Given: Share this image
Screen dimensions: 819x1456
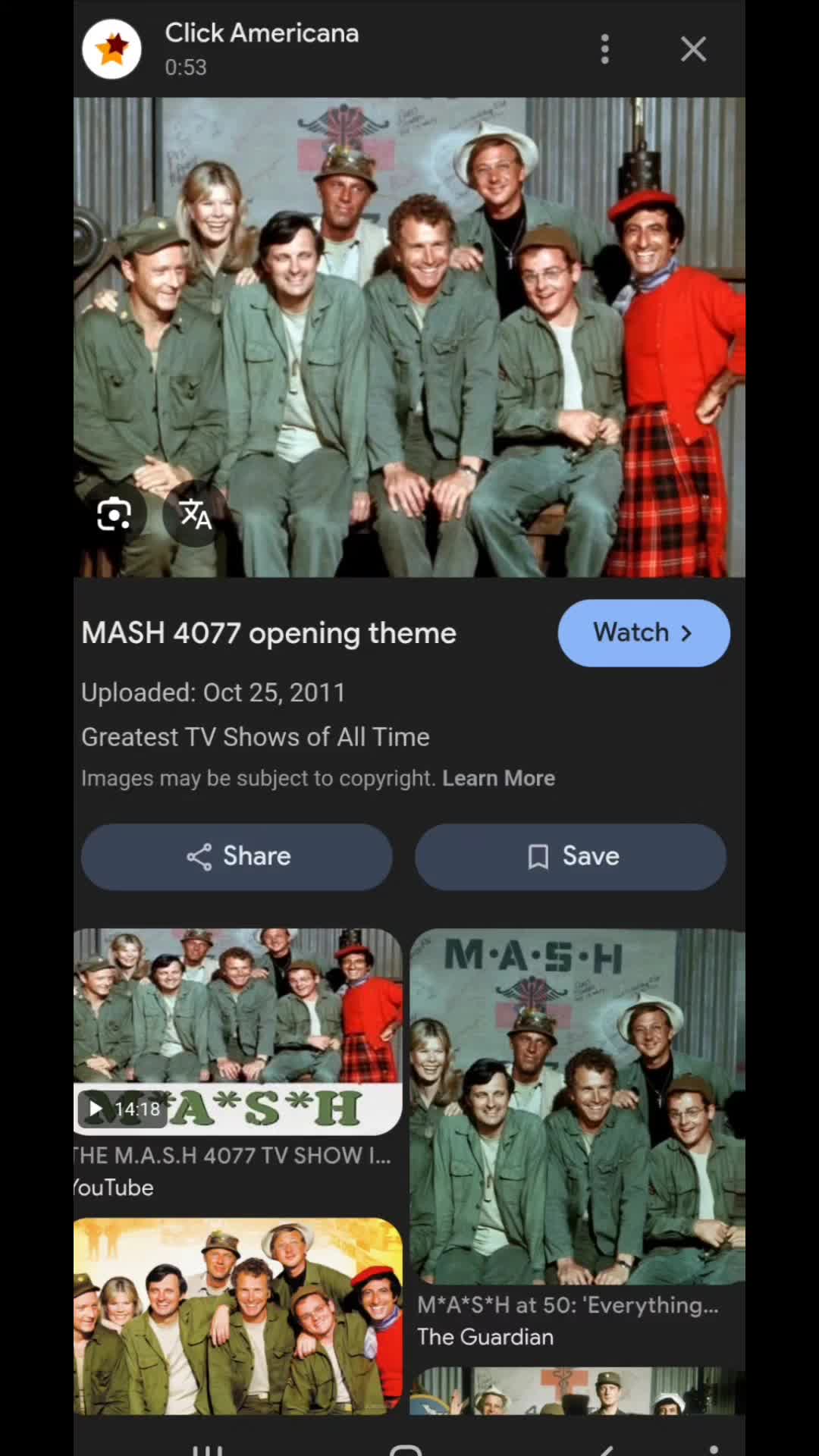Looking at the screenshot, I should pyautogui.click(x=237, y=856).
